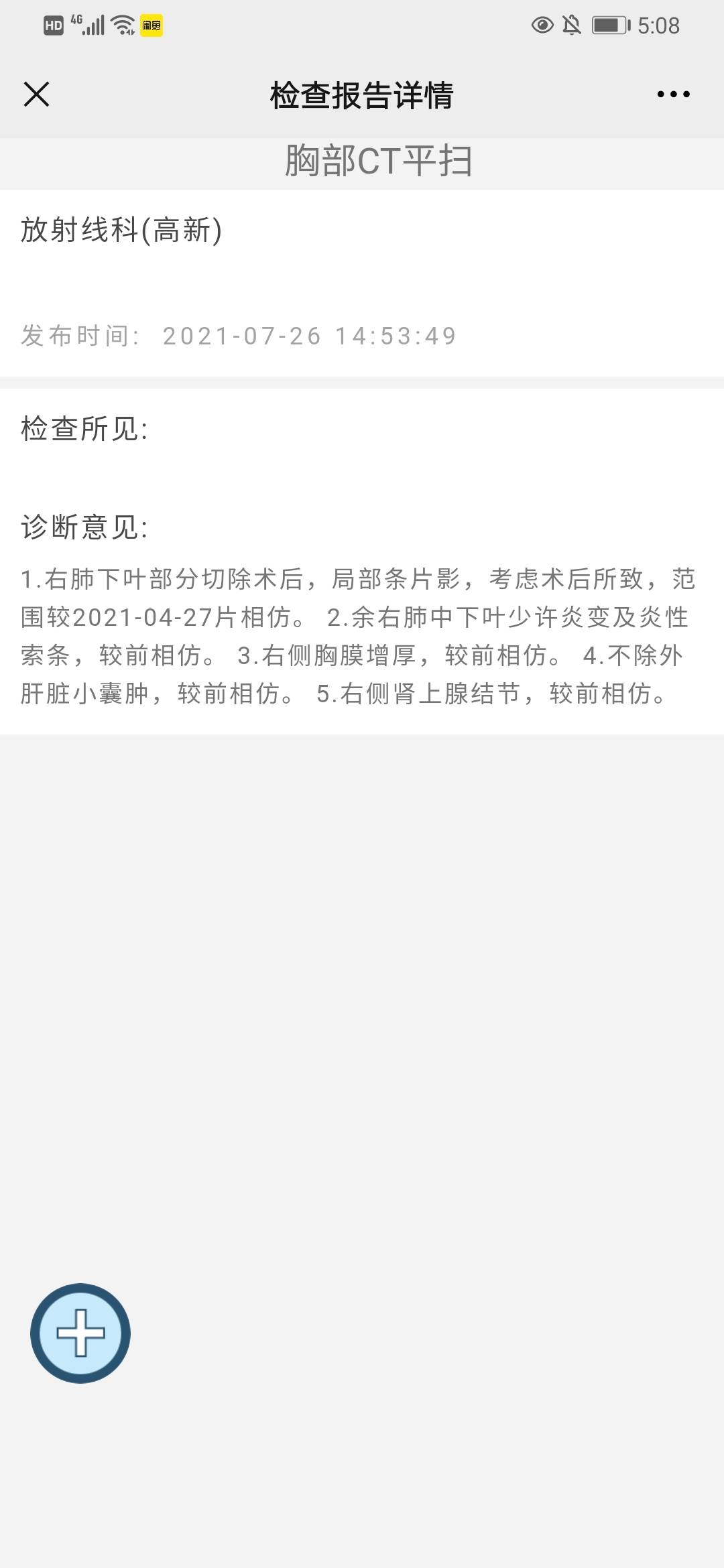Viewport: 724px width, 1568px height.
Task: Close the report with the X button
Action: (37, 94)
